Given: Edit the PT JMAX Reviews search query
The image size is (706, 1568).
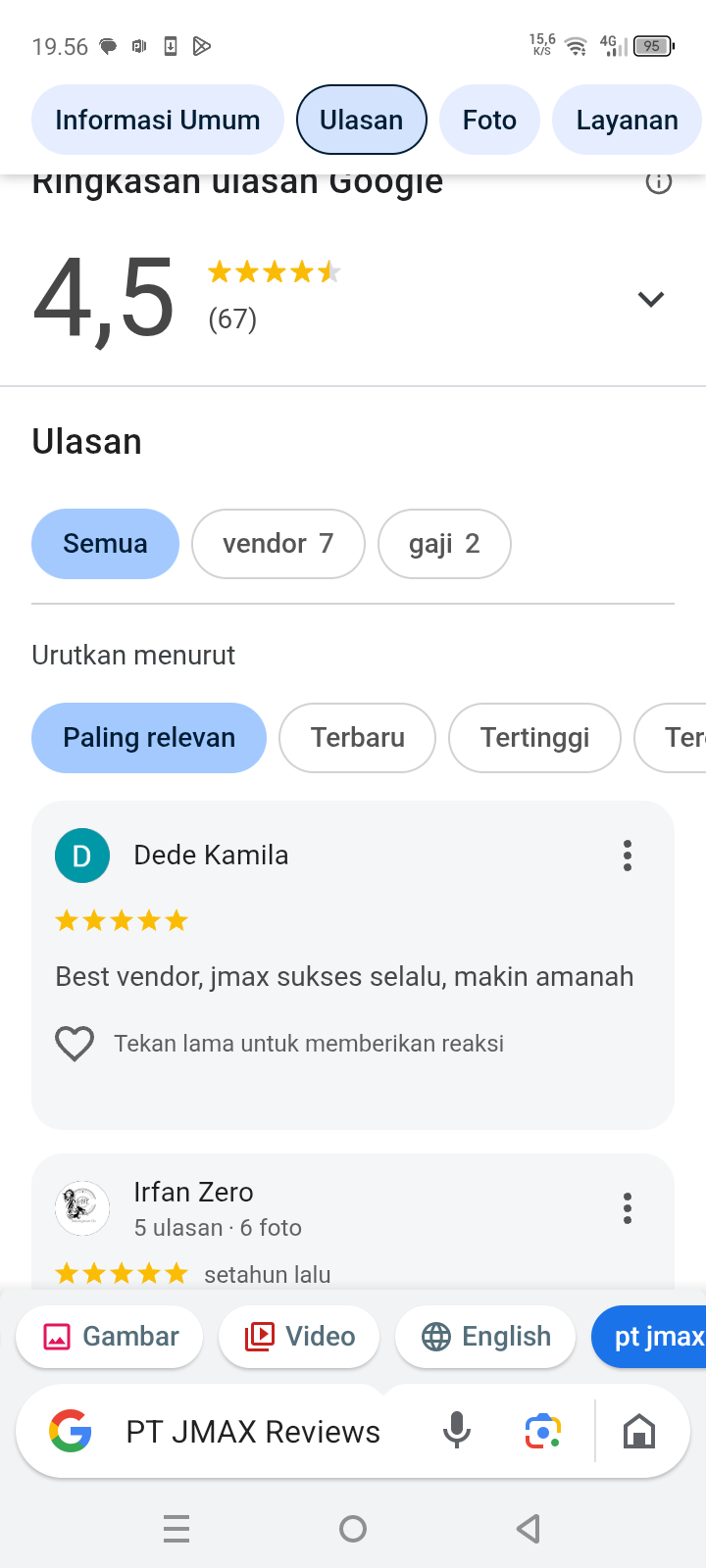Looking at the screenshot, I should (x=253, y=1432).
